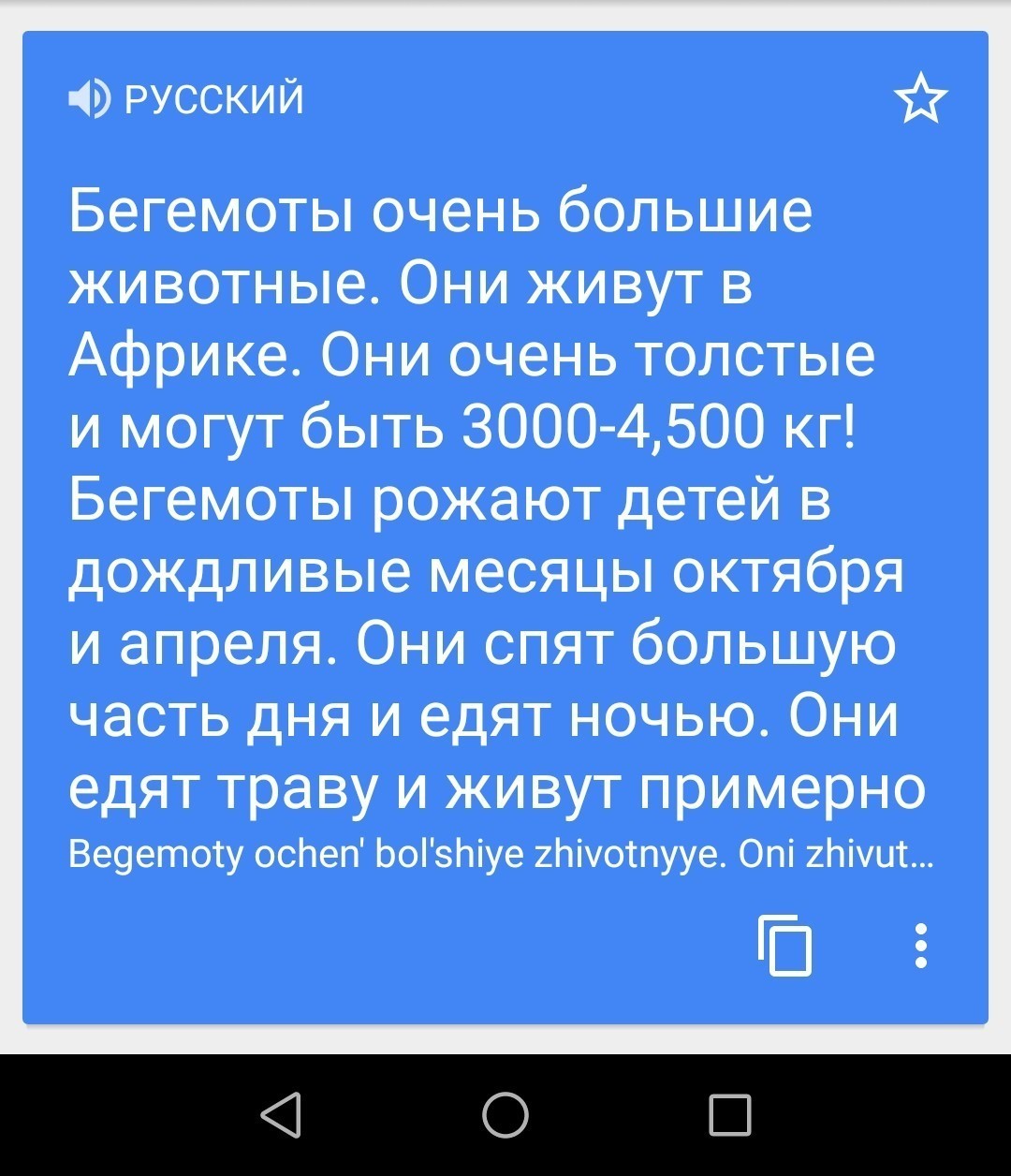This screenshot has width=1011, height=1176.
Task: Go to home screen
Action: [505, 1115]
